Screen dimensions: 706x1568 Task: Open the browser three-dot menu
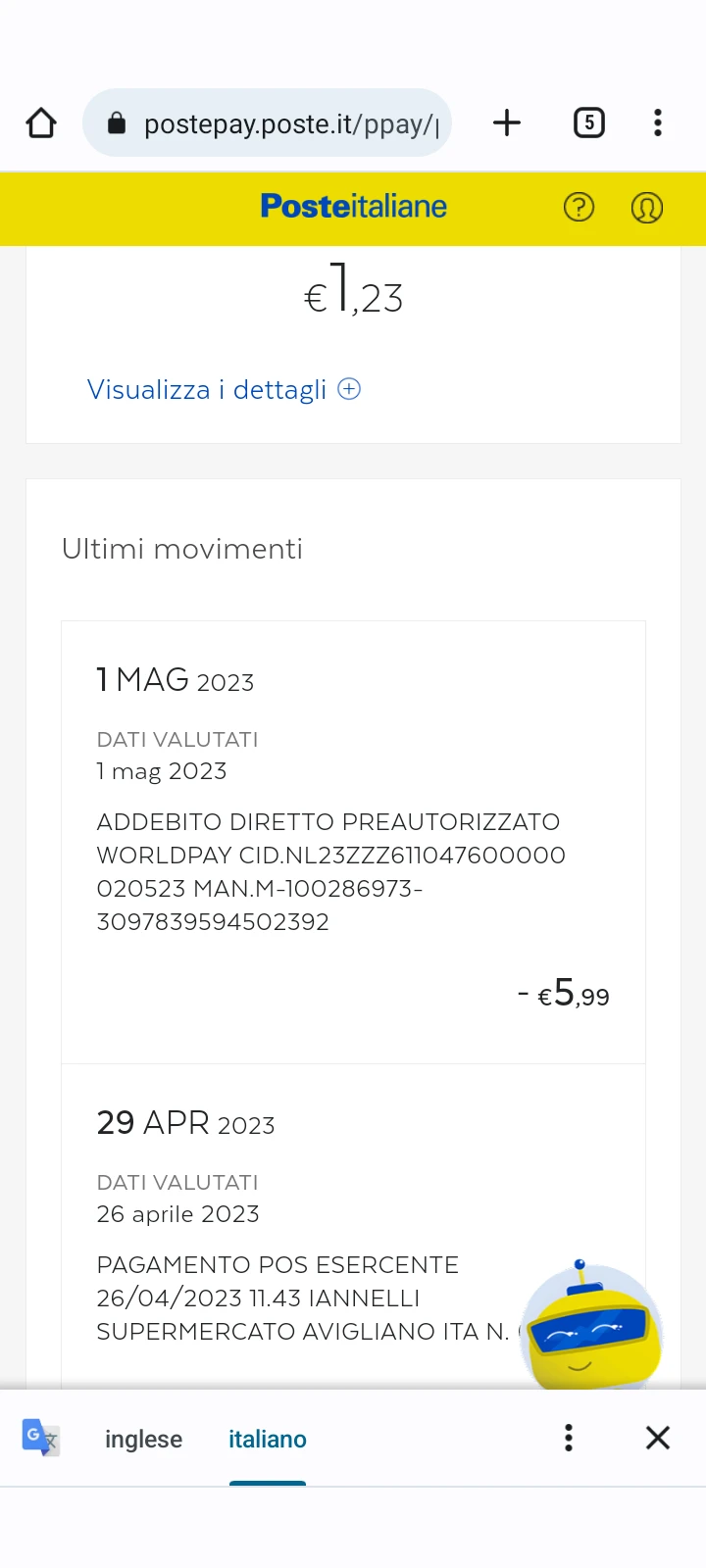tap(658, 122)
